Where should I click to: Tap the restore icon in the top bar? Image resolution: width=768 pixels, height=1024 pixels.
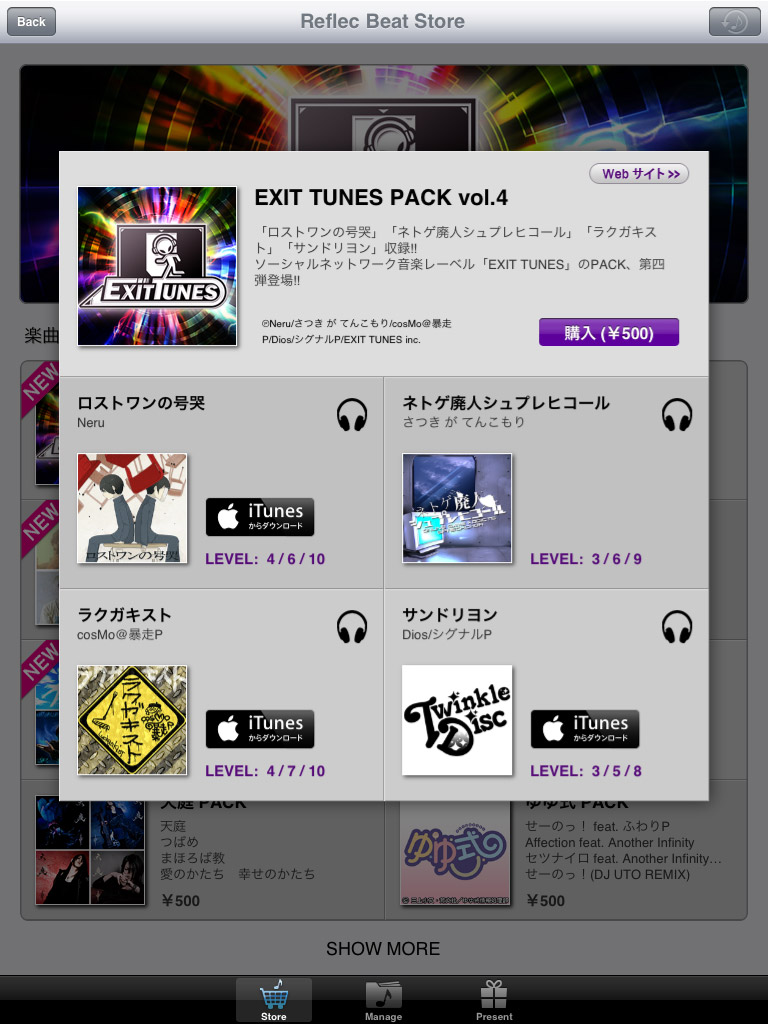click(x=734, y=21)
